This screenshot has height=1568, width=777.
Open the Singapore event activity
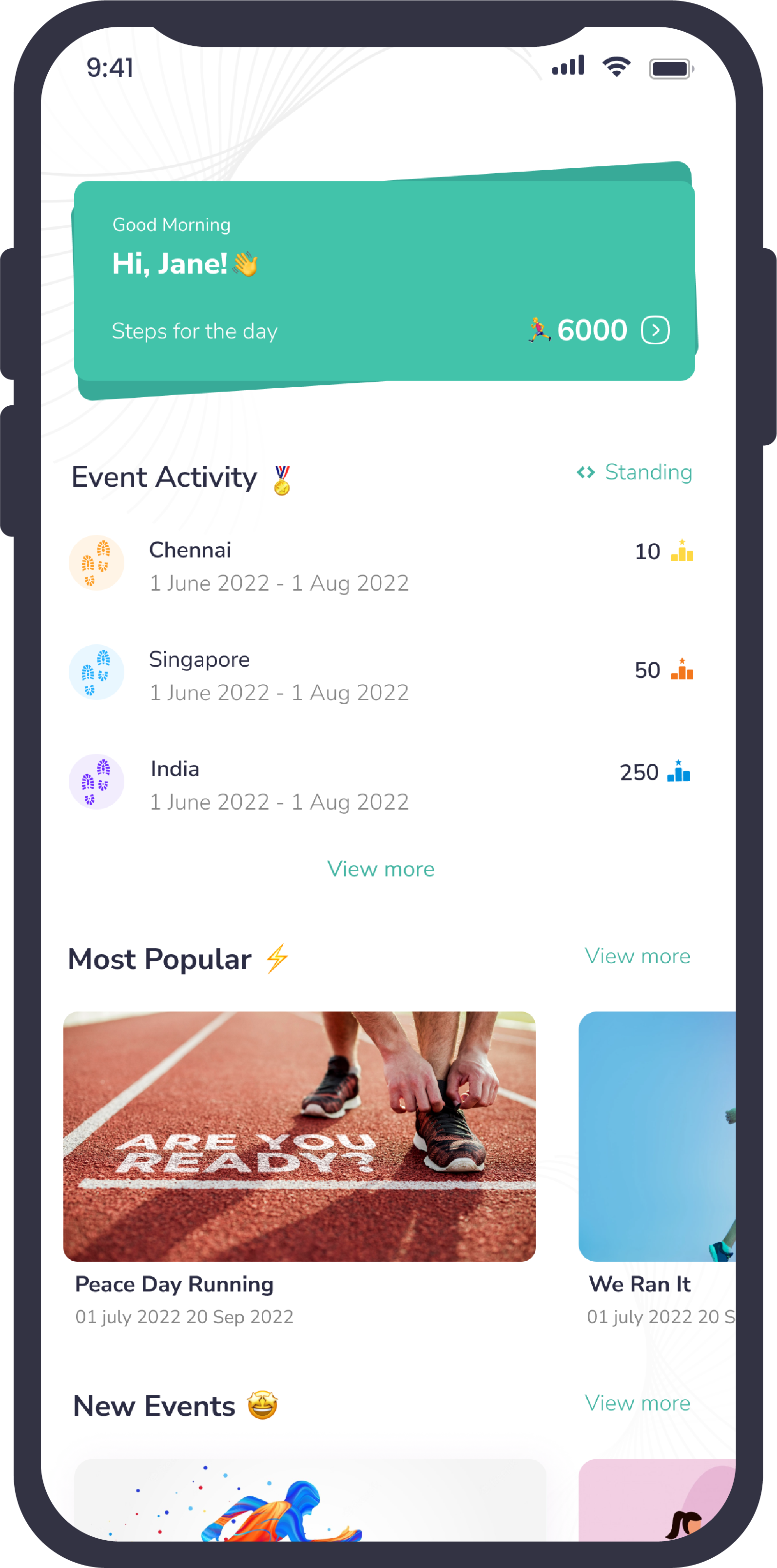pyautogui.click(x=279, y=675)
